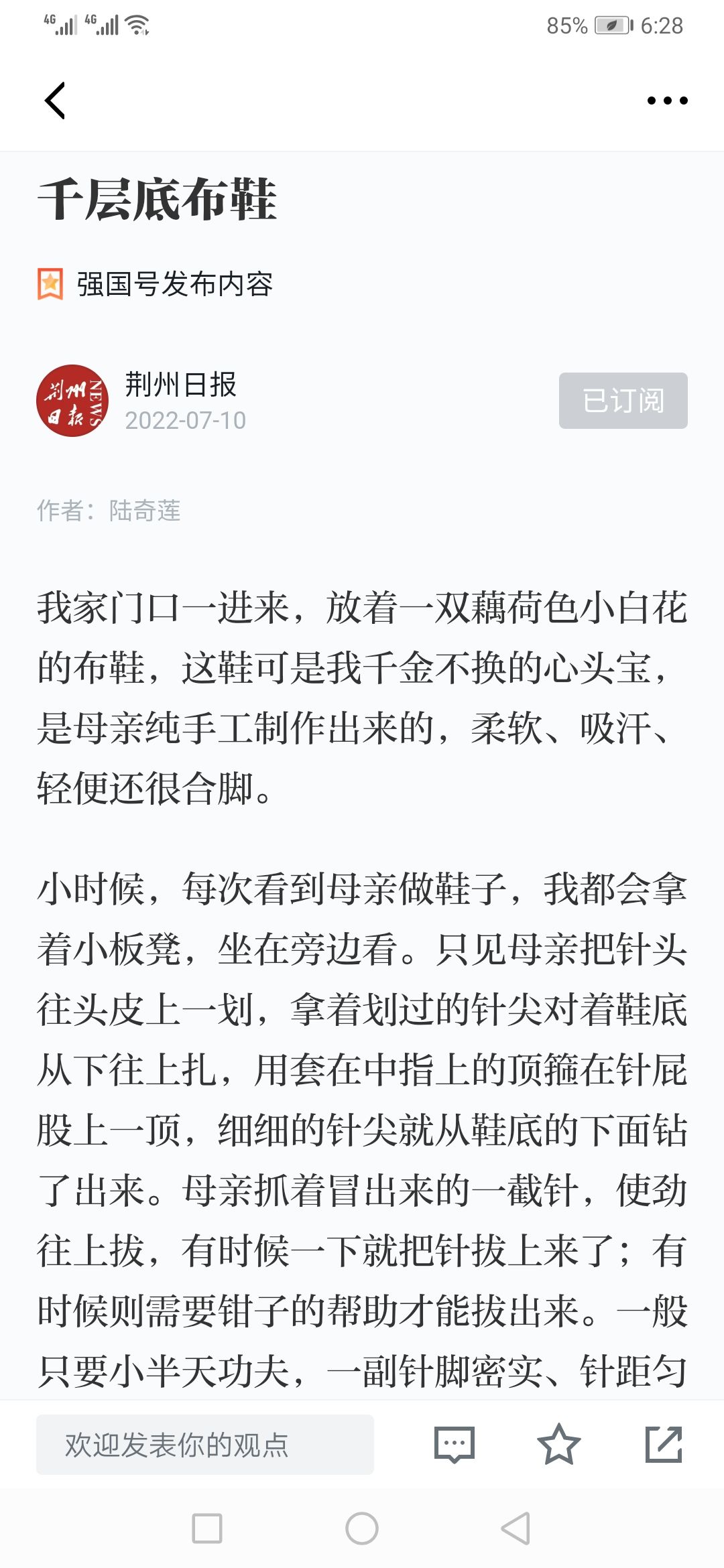The height and width of the screenshot is (1568, 724).
Task: Go back using the top-left arrow
Action: tap(55, 101)
